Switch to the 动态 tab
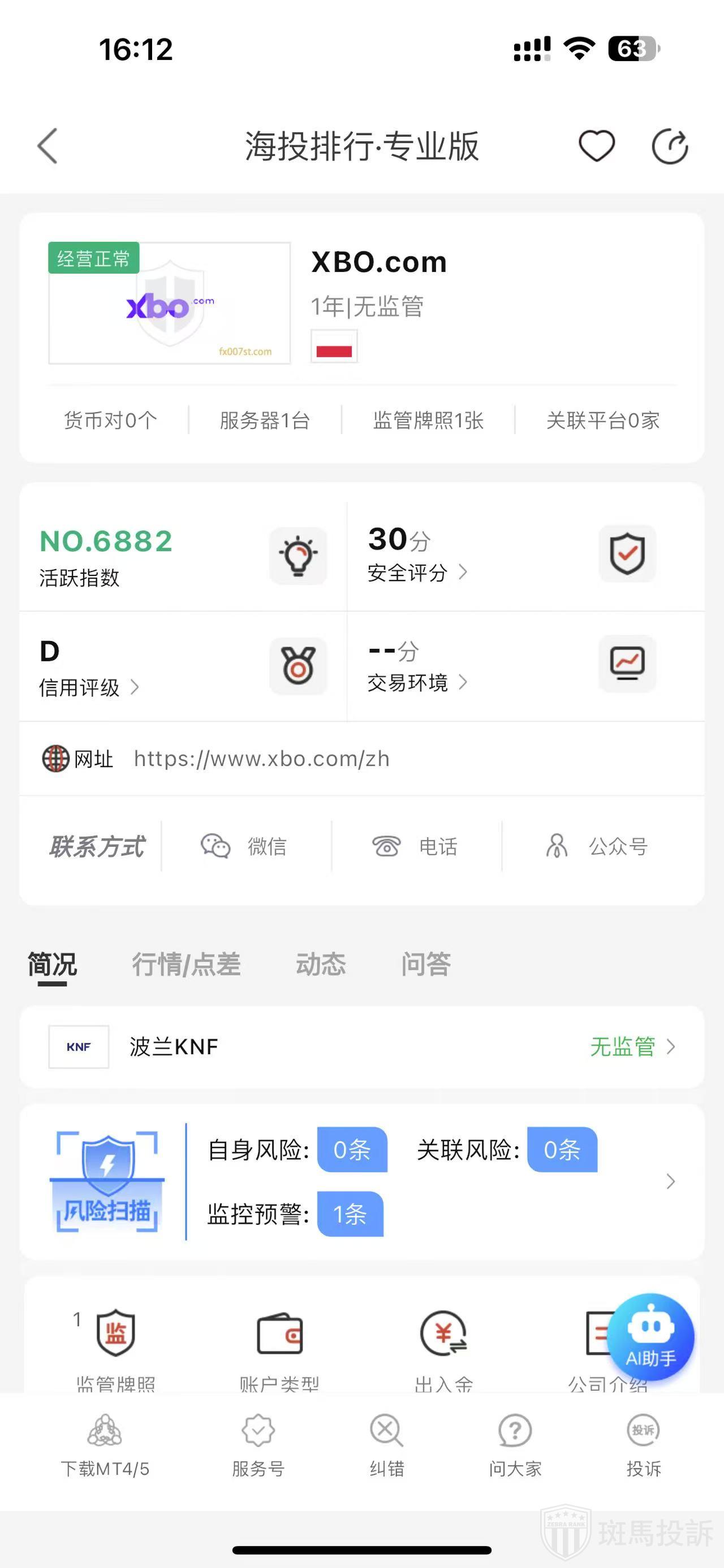The height and width of the screenshot is (1568, 724). (320, 964)
